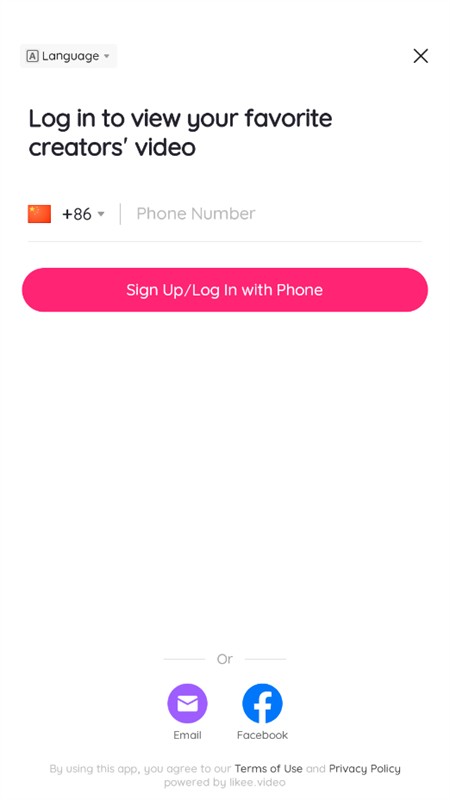The height and width of the screenshot is (800, 450).
Task: Log in with Email
Action: tap(187, 712)
